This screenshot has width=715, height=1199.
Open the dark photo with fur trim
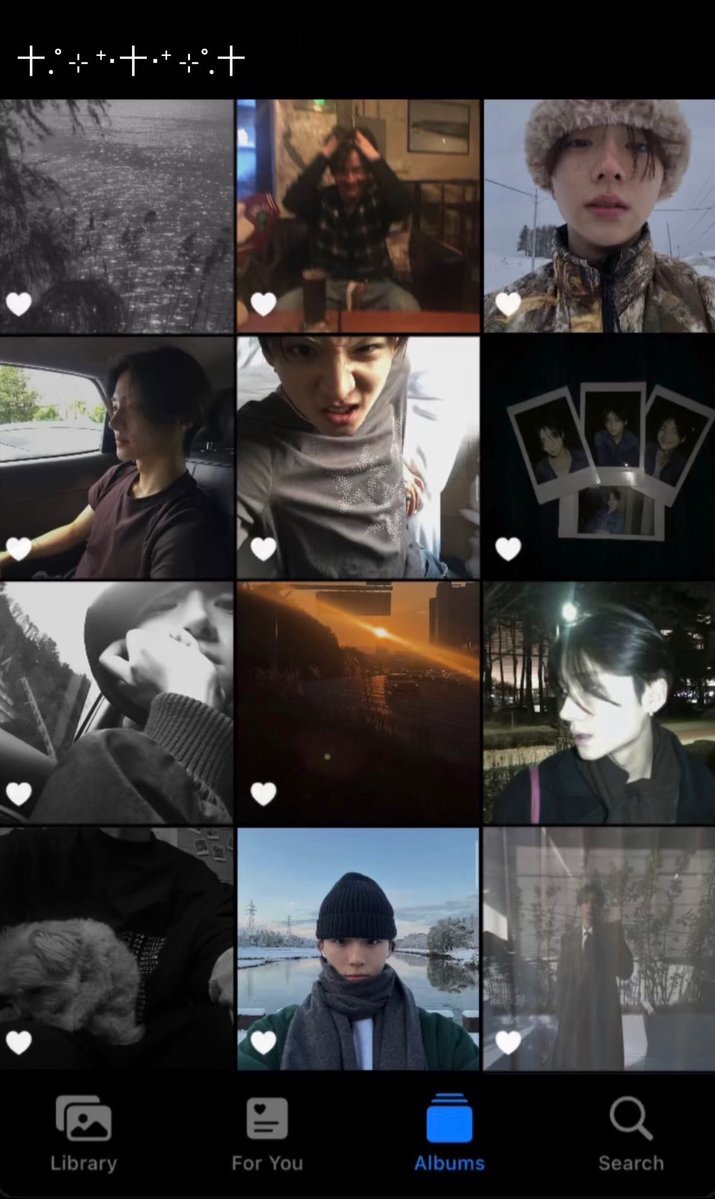(116, 948)
